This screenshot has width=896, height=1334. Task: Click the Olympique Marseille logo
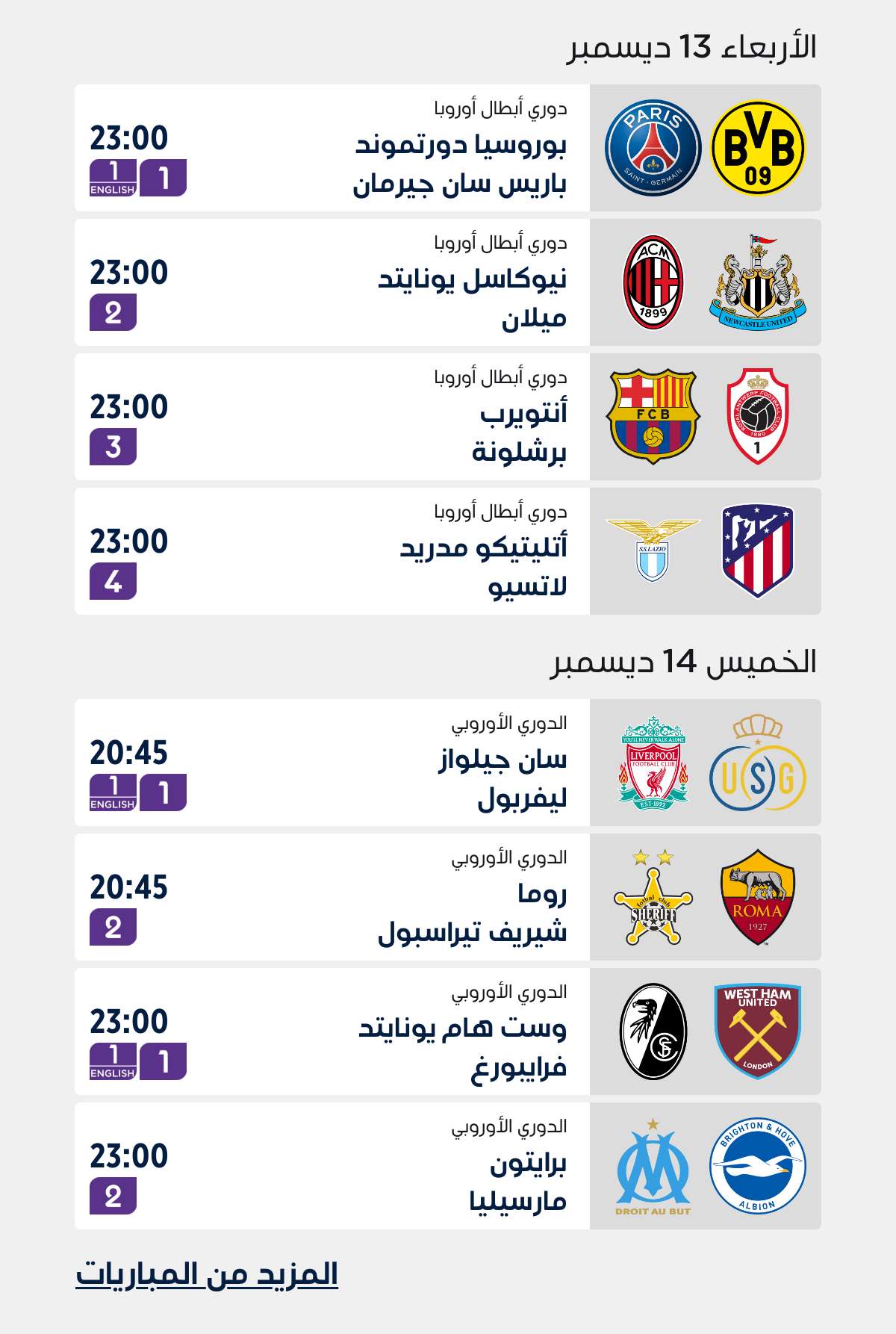[651, 1165]
